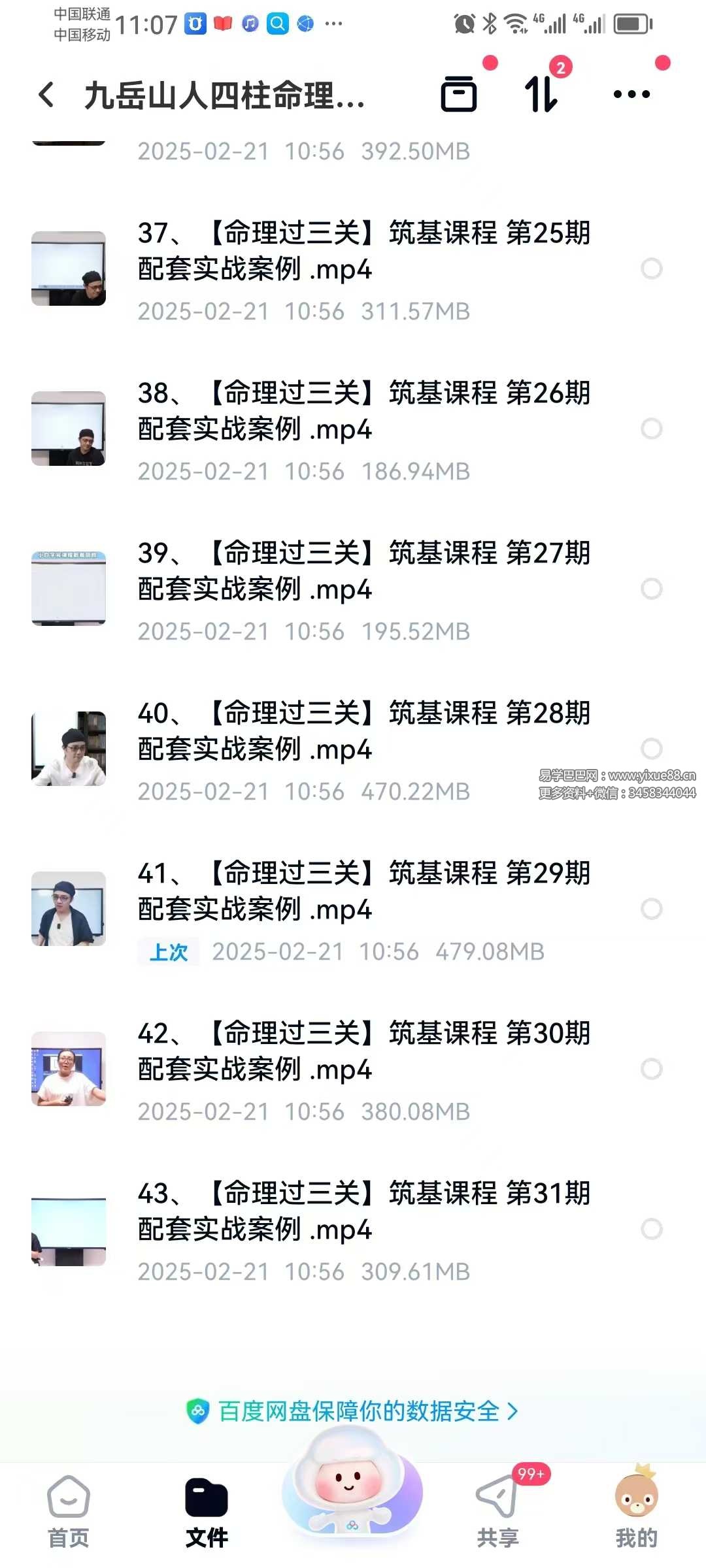Screen dimensions: 706x1568
Task: Open the transfer list icon with red dot
Action: [x=459, y=94]
